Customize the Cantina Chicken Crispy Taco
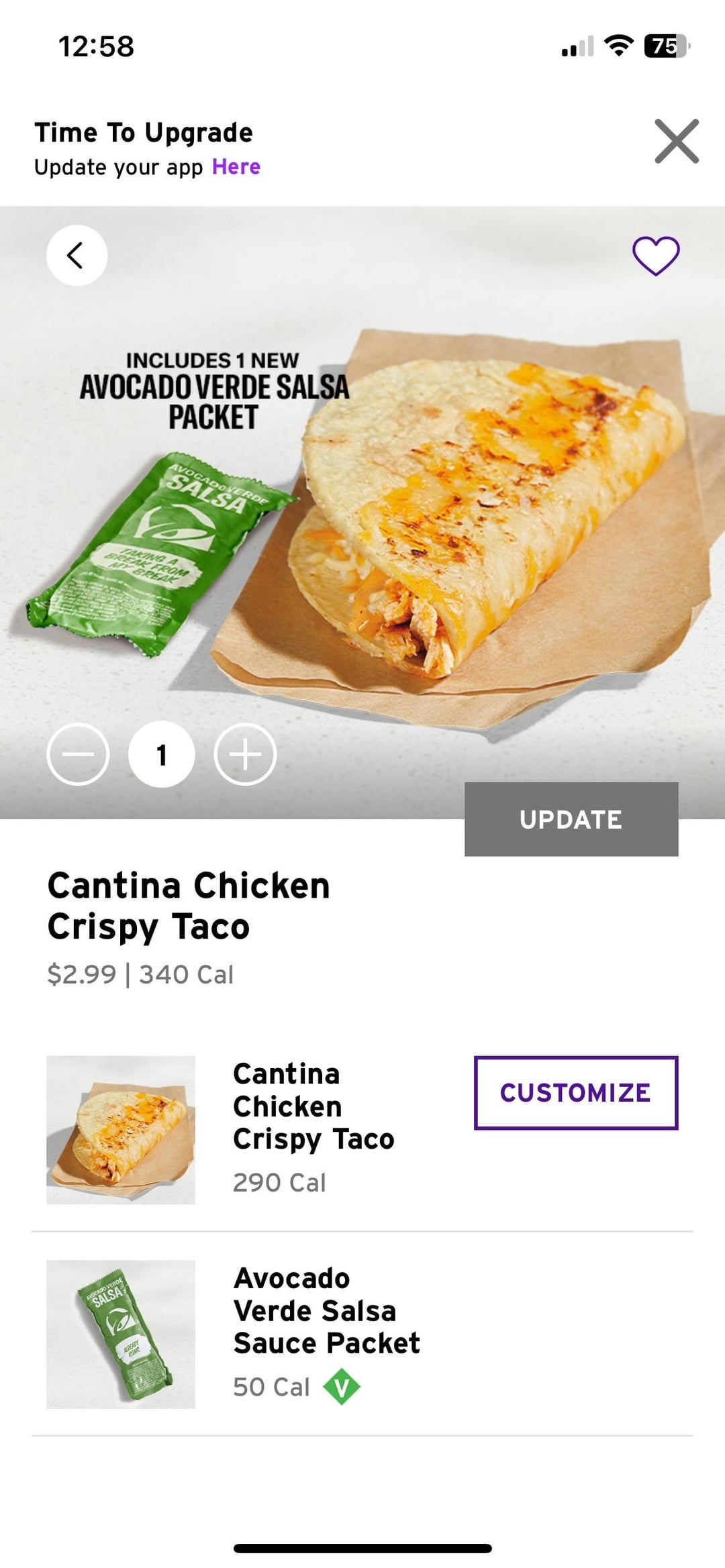The image size is (725, 1568). tap(576, 1092)
